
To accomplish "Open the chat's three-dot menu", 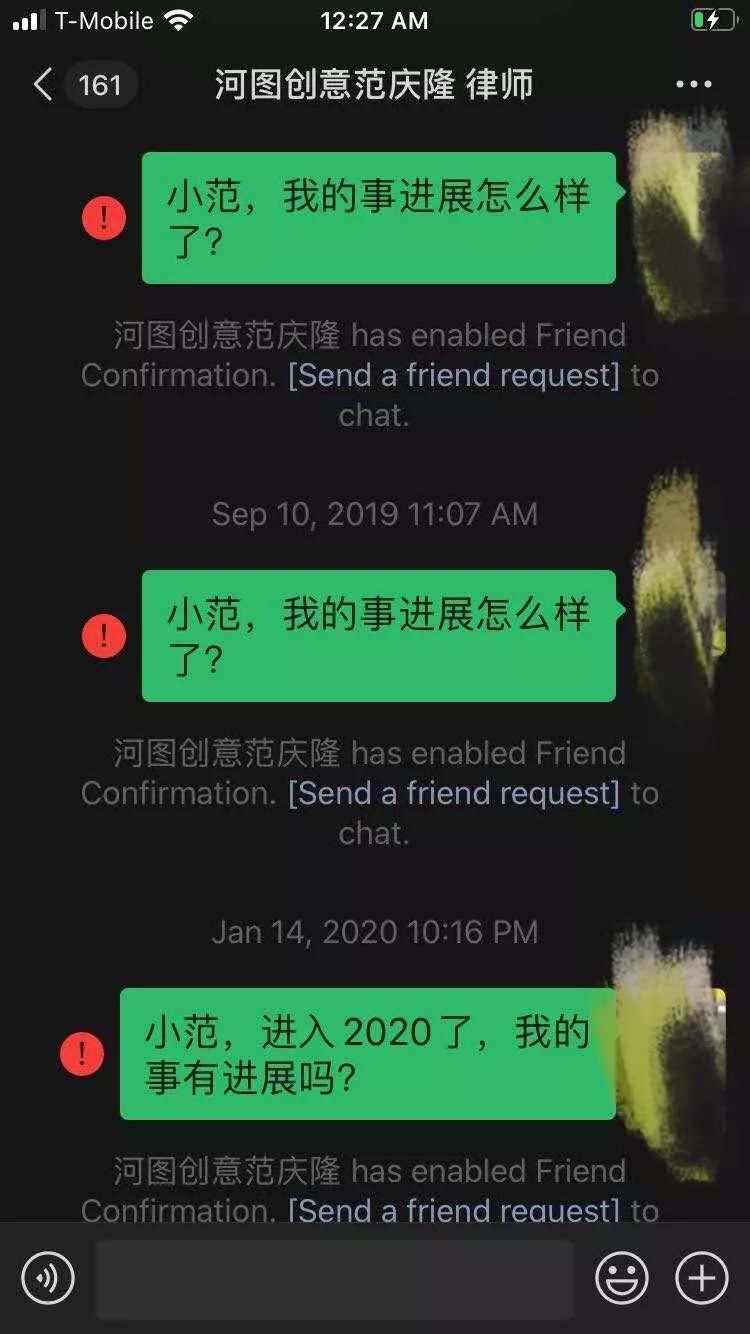I will (693, 85).
